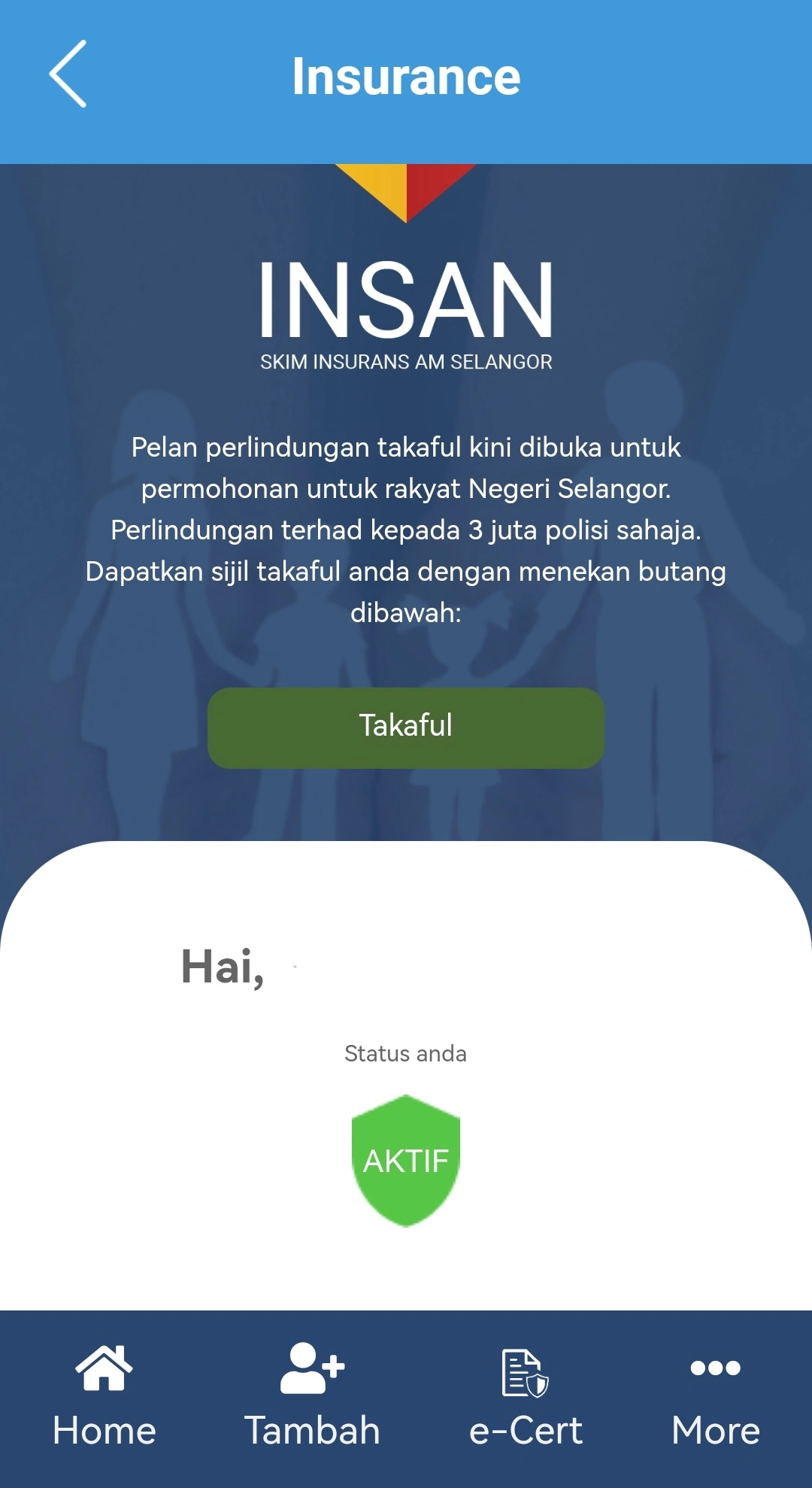The height and width of the screenshot is (1488, 812).
Task: Go back from the Insurance screen
Action: click(x=68, y=74)
